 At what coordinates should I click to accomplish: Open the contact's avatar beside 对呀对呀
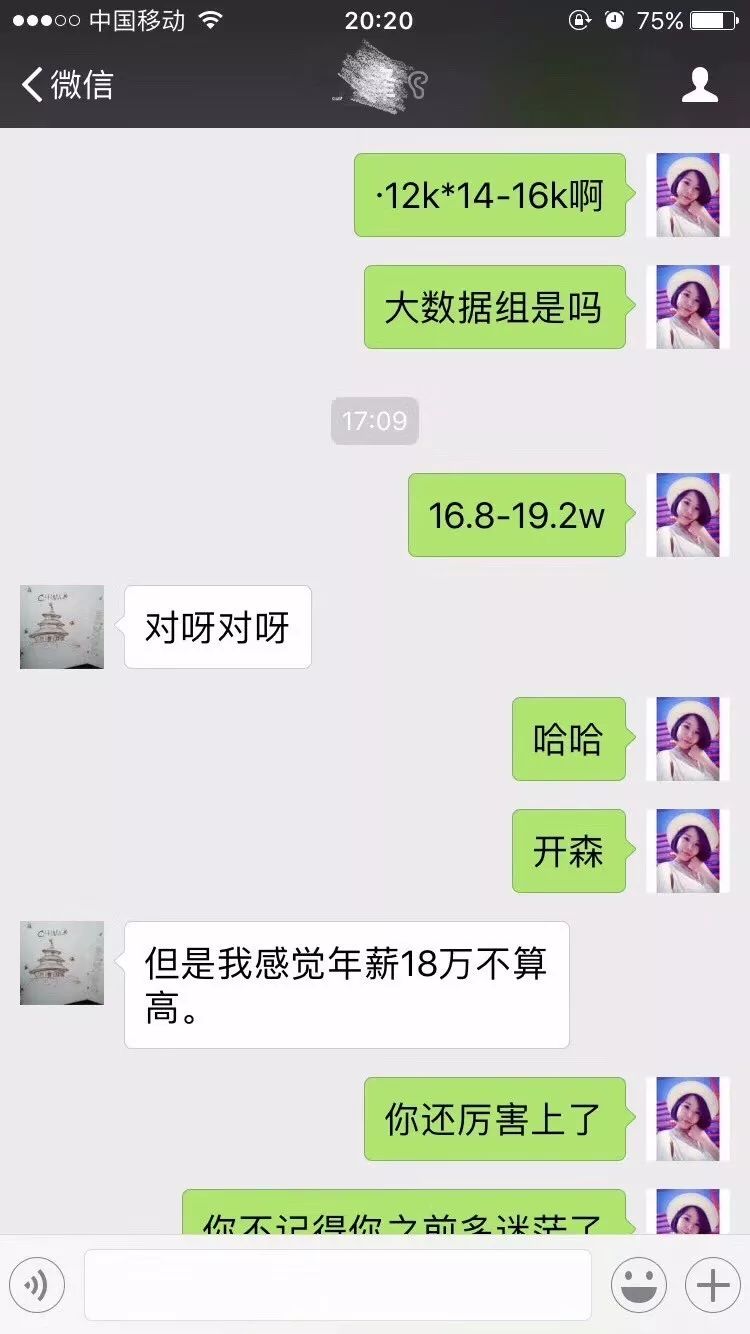62,627
